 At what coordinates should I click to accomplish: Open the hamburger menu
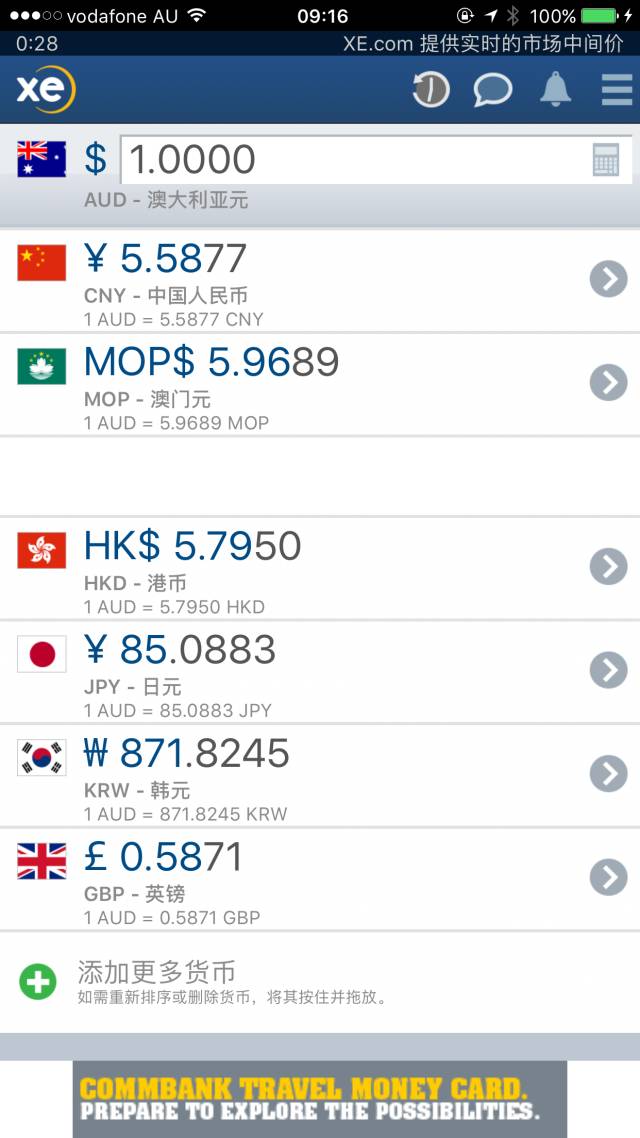(616, 90)
